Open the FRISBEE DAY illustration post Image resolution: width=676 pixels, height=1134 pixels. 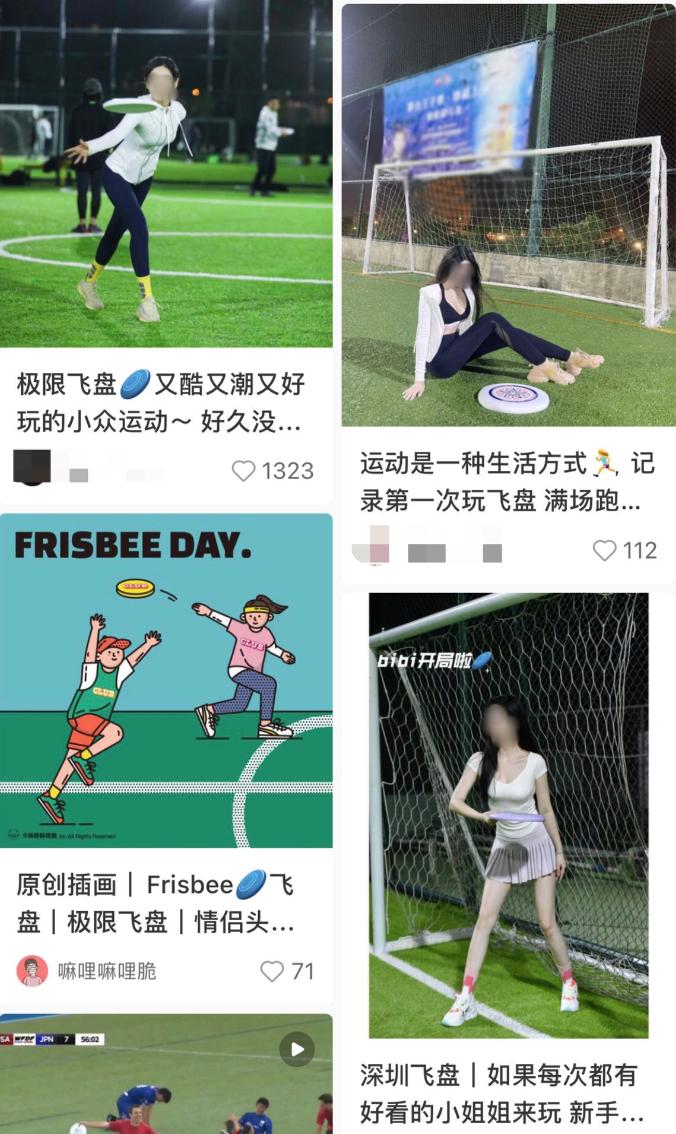point(166,681)
